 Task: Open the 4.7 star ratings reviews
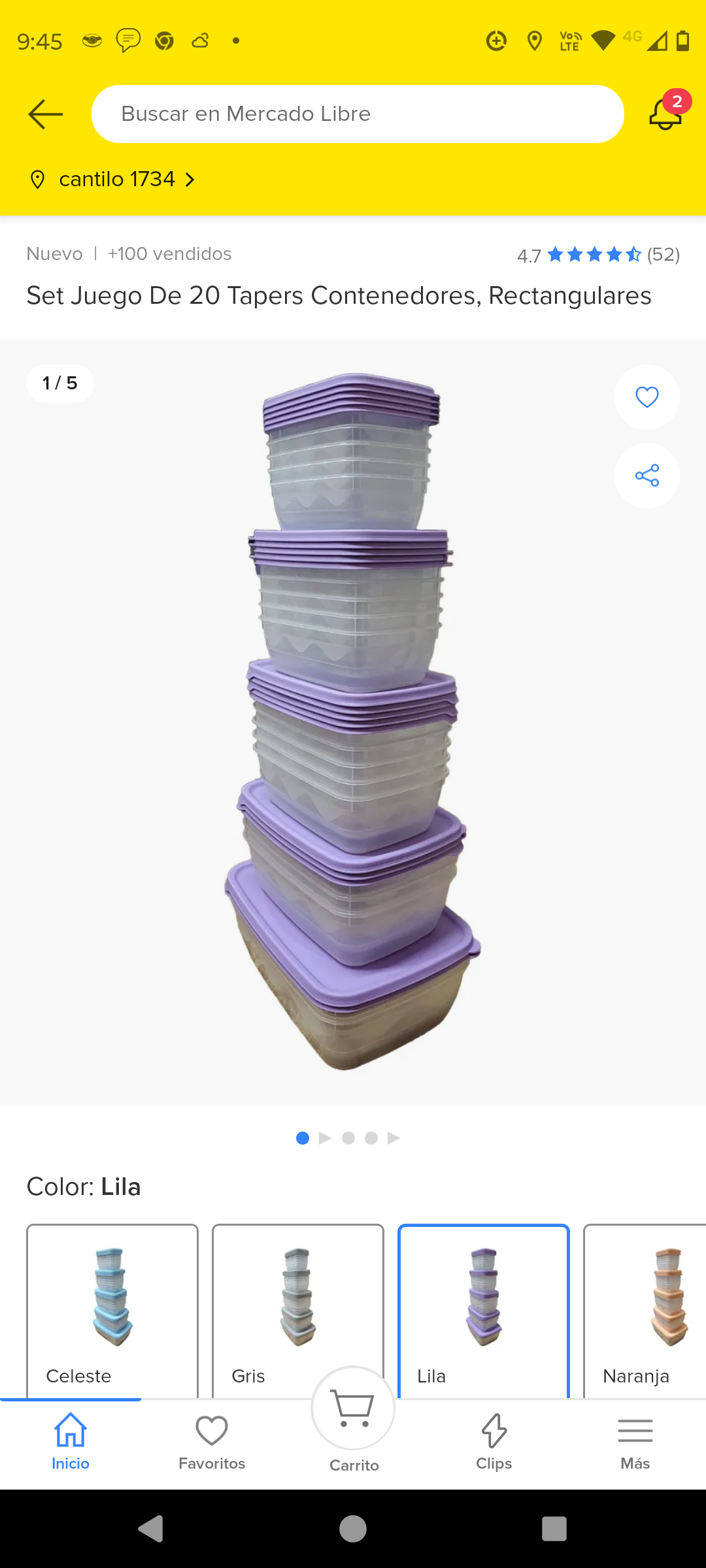(x=597, y=255)
